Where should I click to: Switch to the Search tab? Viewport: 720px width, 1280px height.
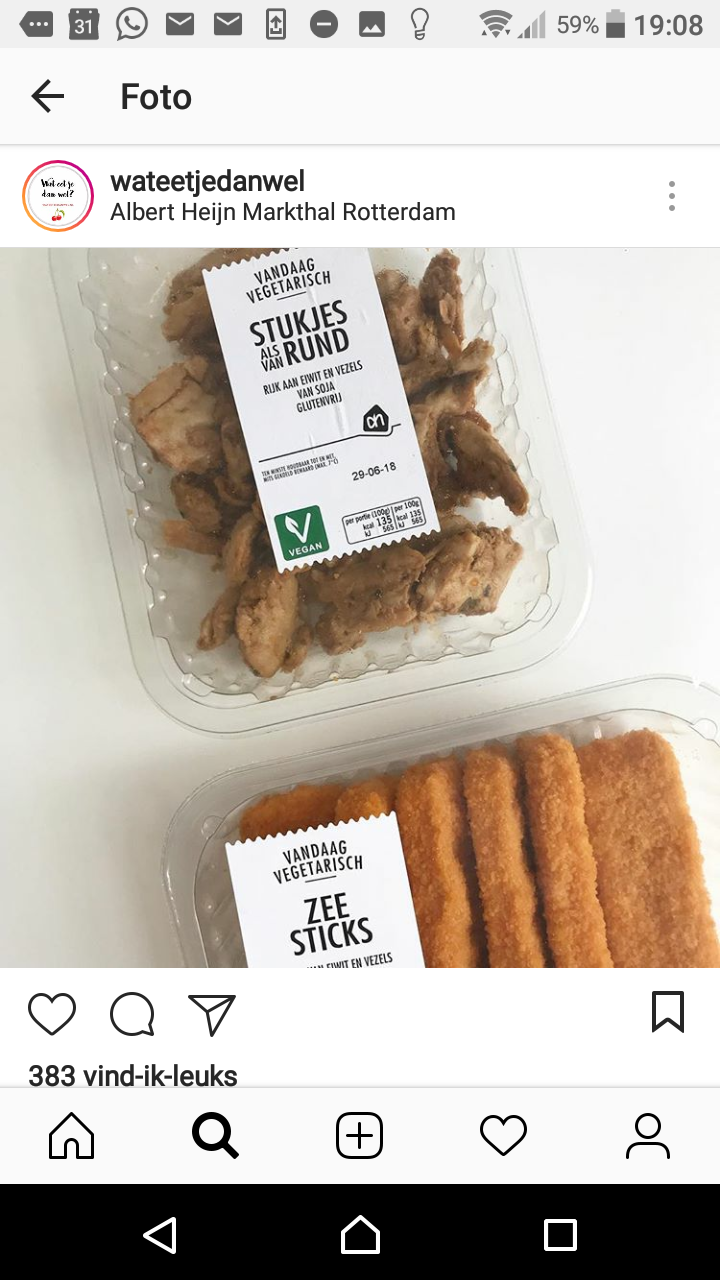point(215,1136)
